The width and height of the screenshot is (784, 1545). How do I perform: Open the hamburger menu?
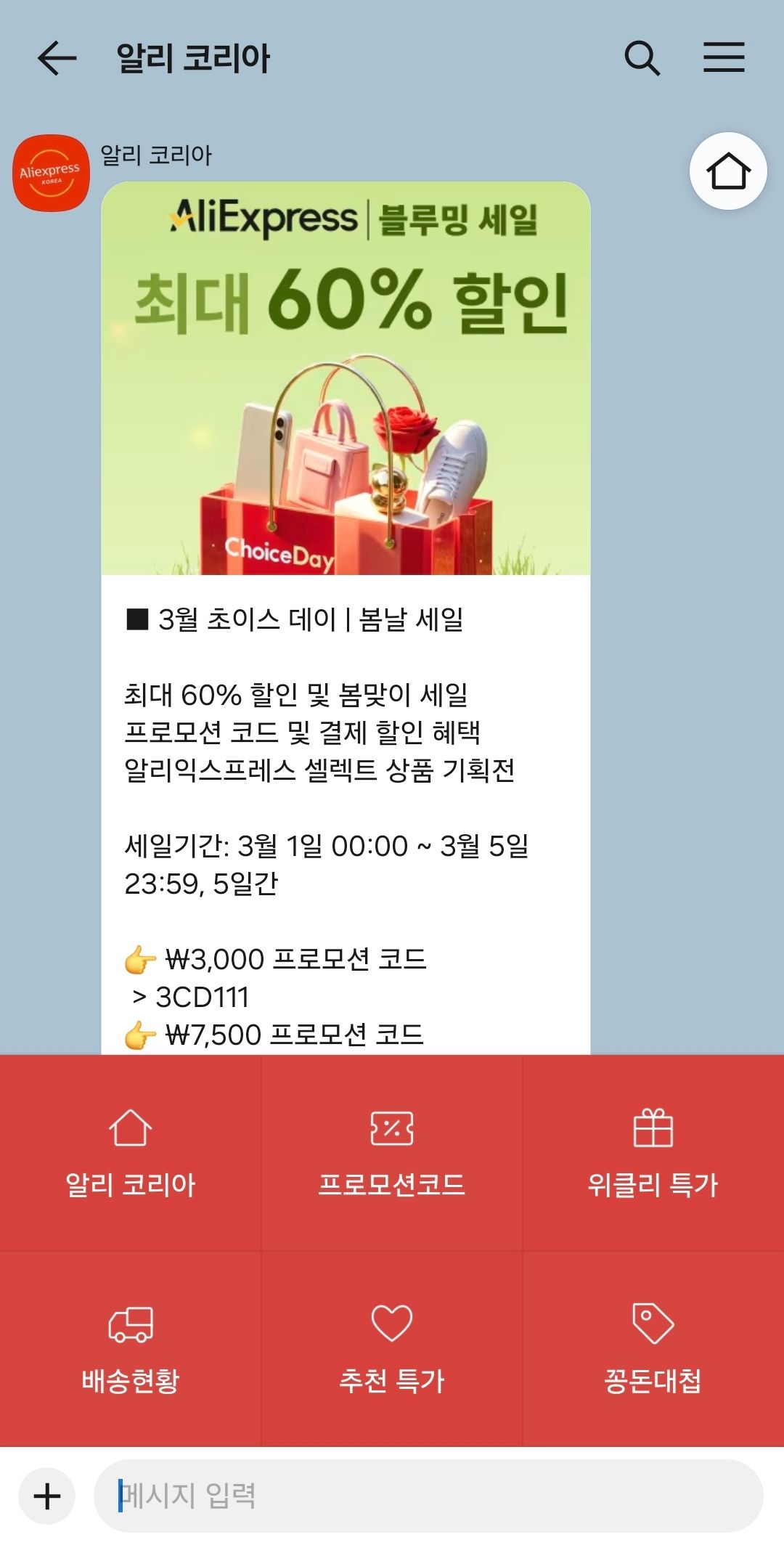(x=724, y=58)
